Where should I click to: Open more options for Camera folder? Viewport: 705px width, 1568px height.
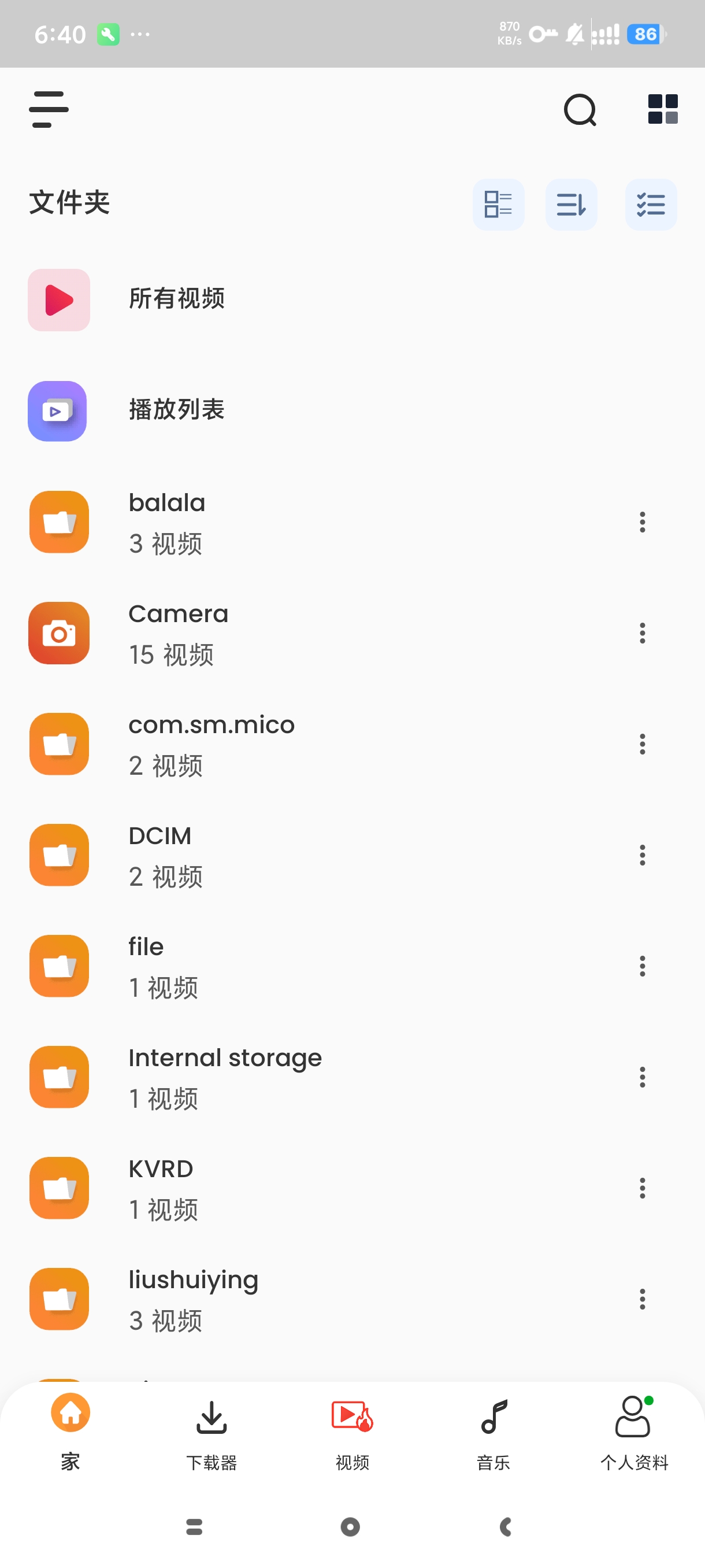(642, 633)
